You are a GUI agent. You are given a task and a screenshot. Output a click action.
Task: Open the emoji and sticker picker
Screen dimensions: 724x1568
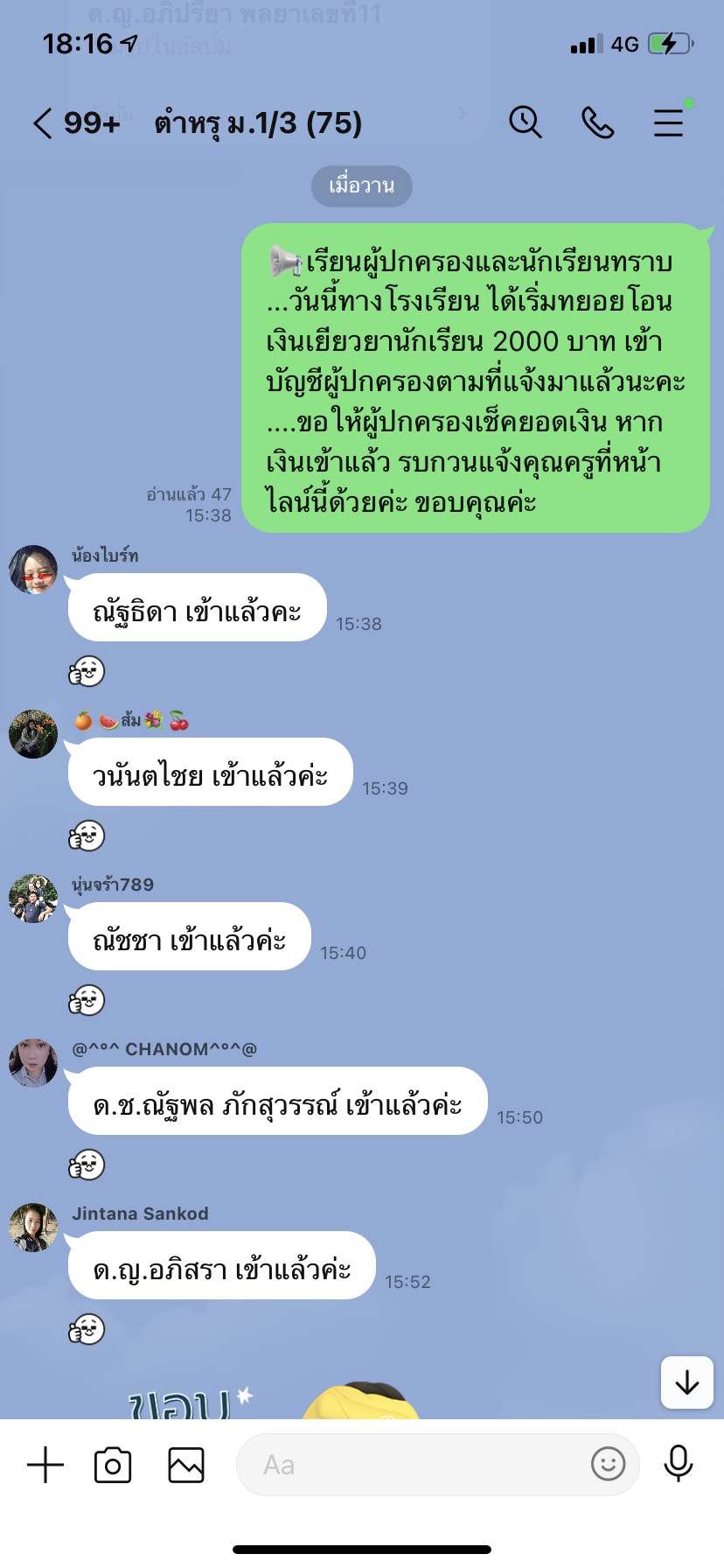coord(609,1463)
